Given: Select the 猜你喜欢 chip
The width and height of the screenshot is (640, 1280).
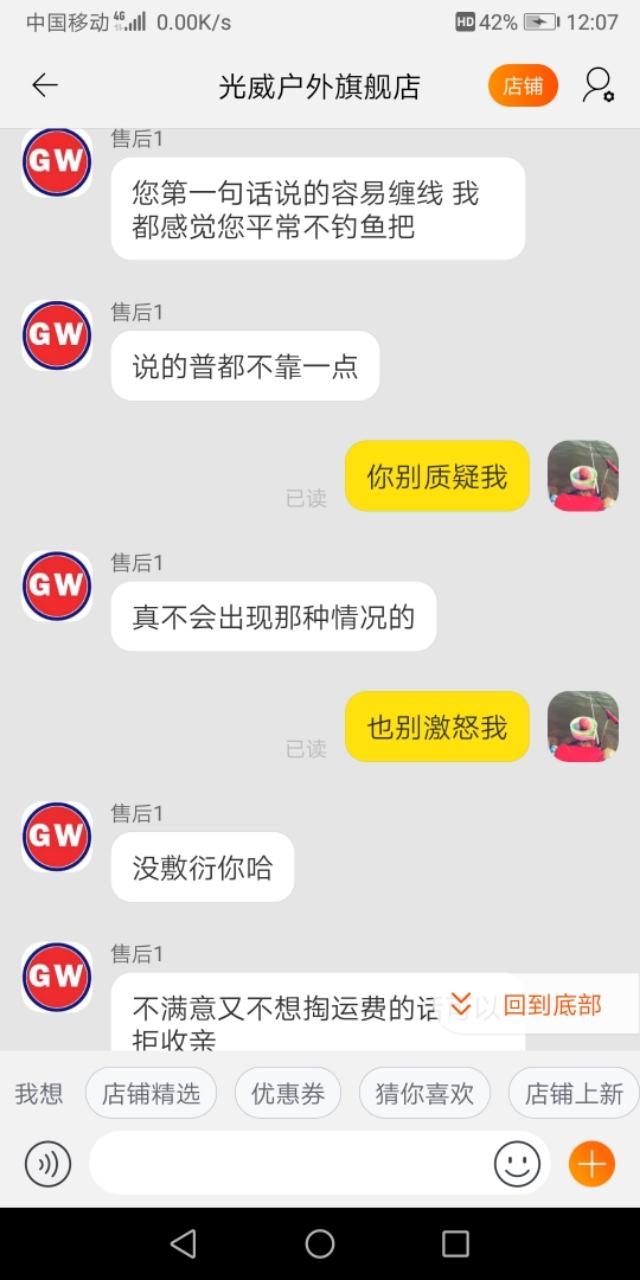Looking at the screenshot, I should coord(424,1093).
